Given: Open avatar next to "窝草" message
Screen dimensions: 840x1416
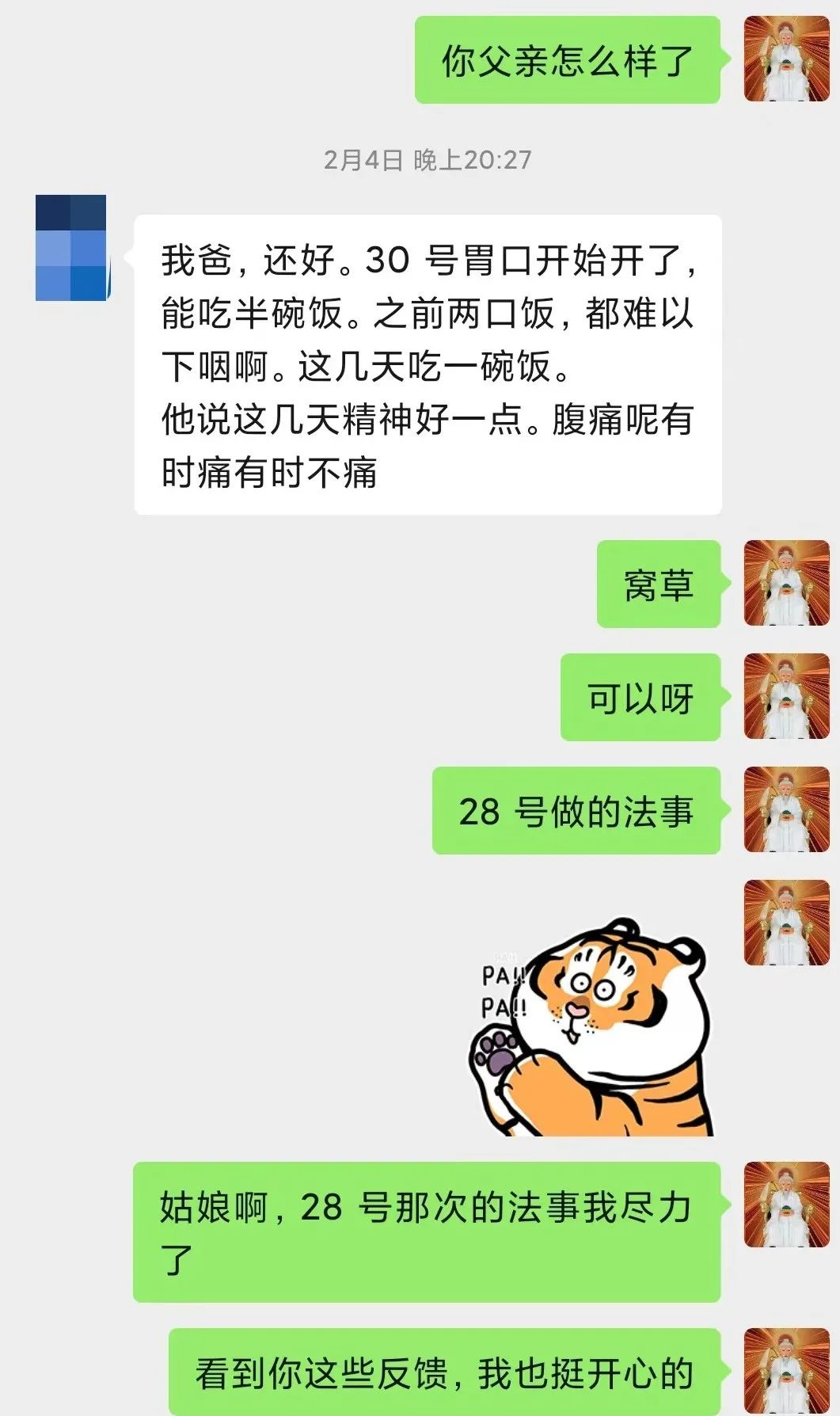Looking at the screenshot, I should tap(786, 584).
